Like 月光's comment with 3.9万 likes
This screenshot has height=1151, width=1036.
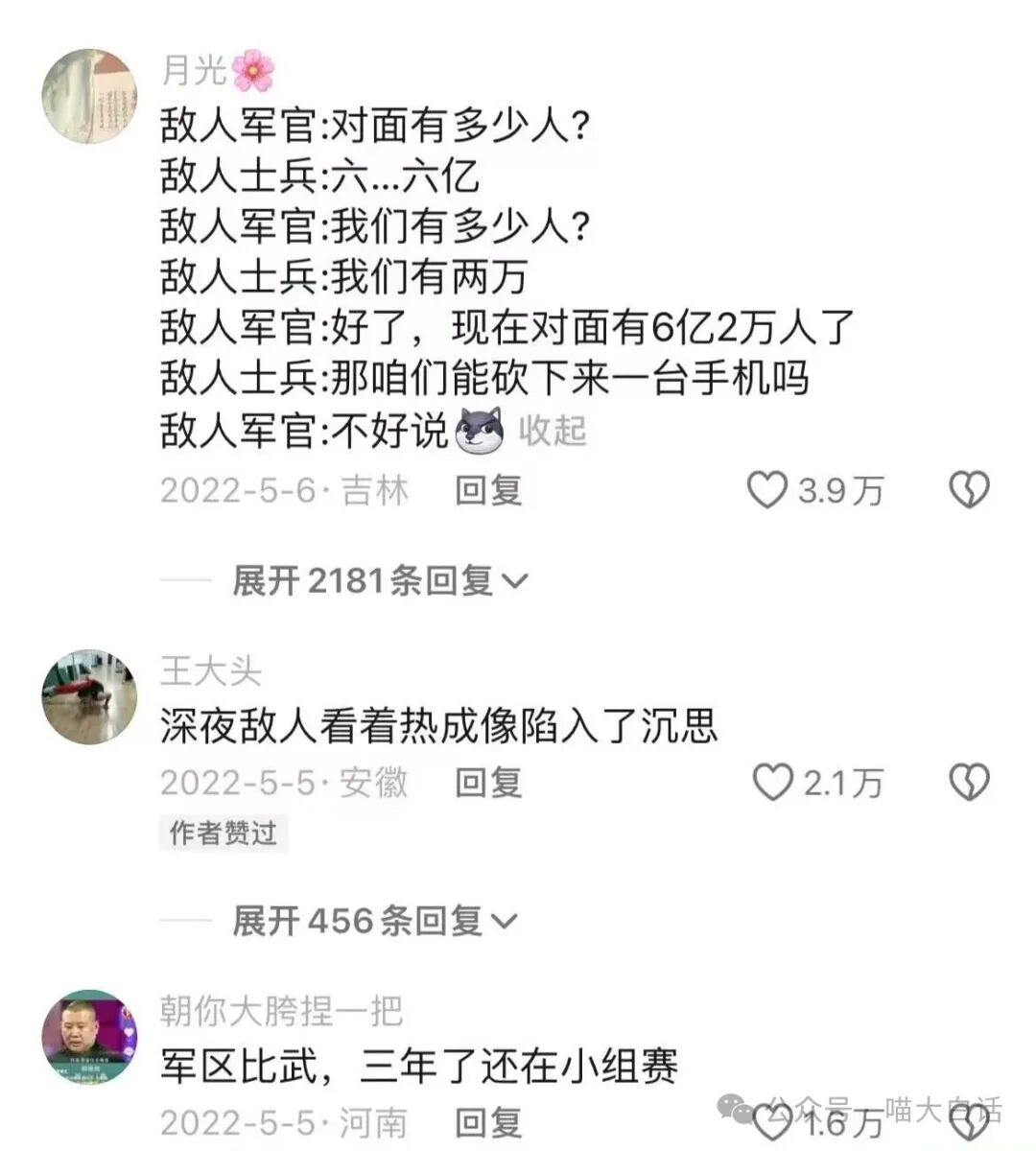pyautogui.click(x=767, y=491)
